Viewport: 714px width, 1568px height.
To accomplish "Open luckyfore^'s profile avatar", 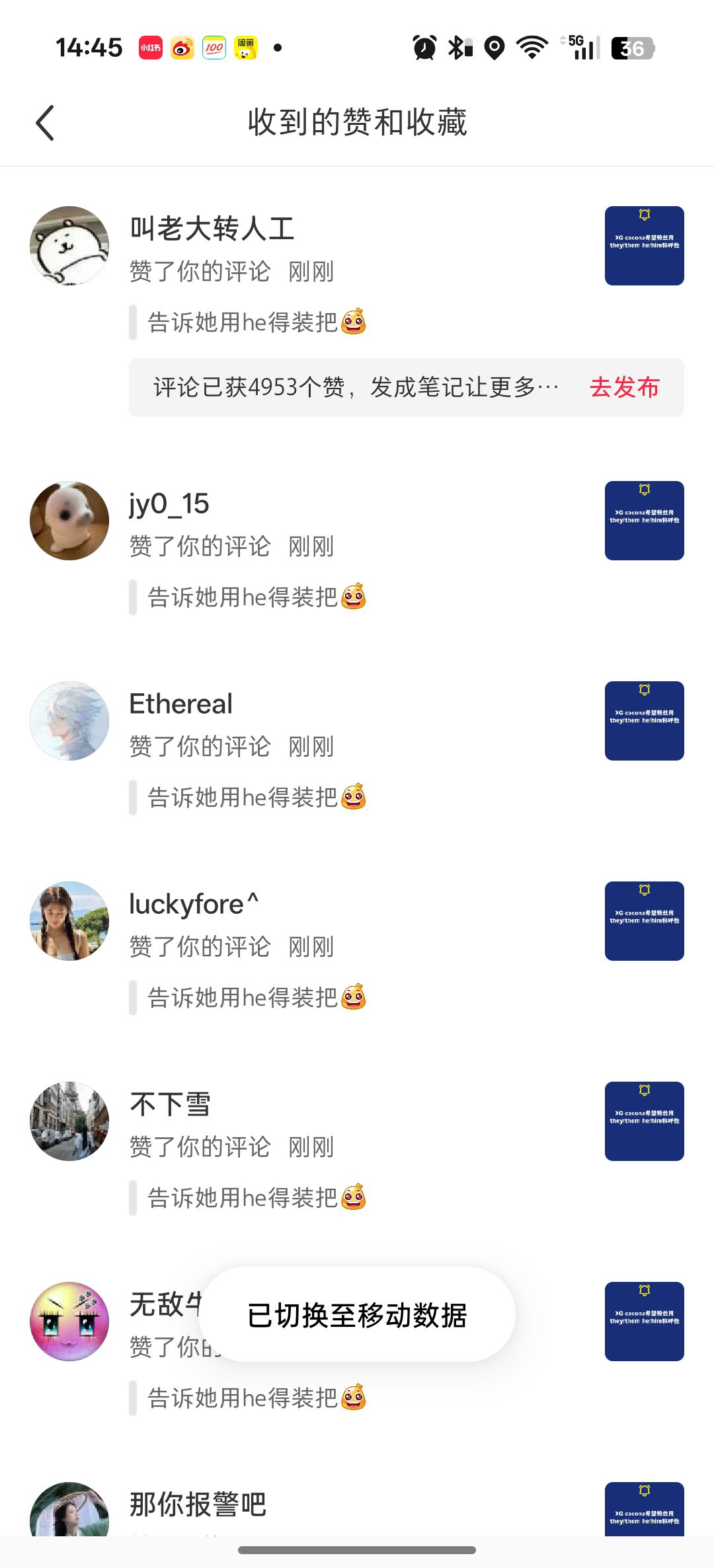I will (69, 921).
